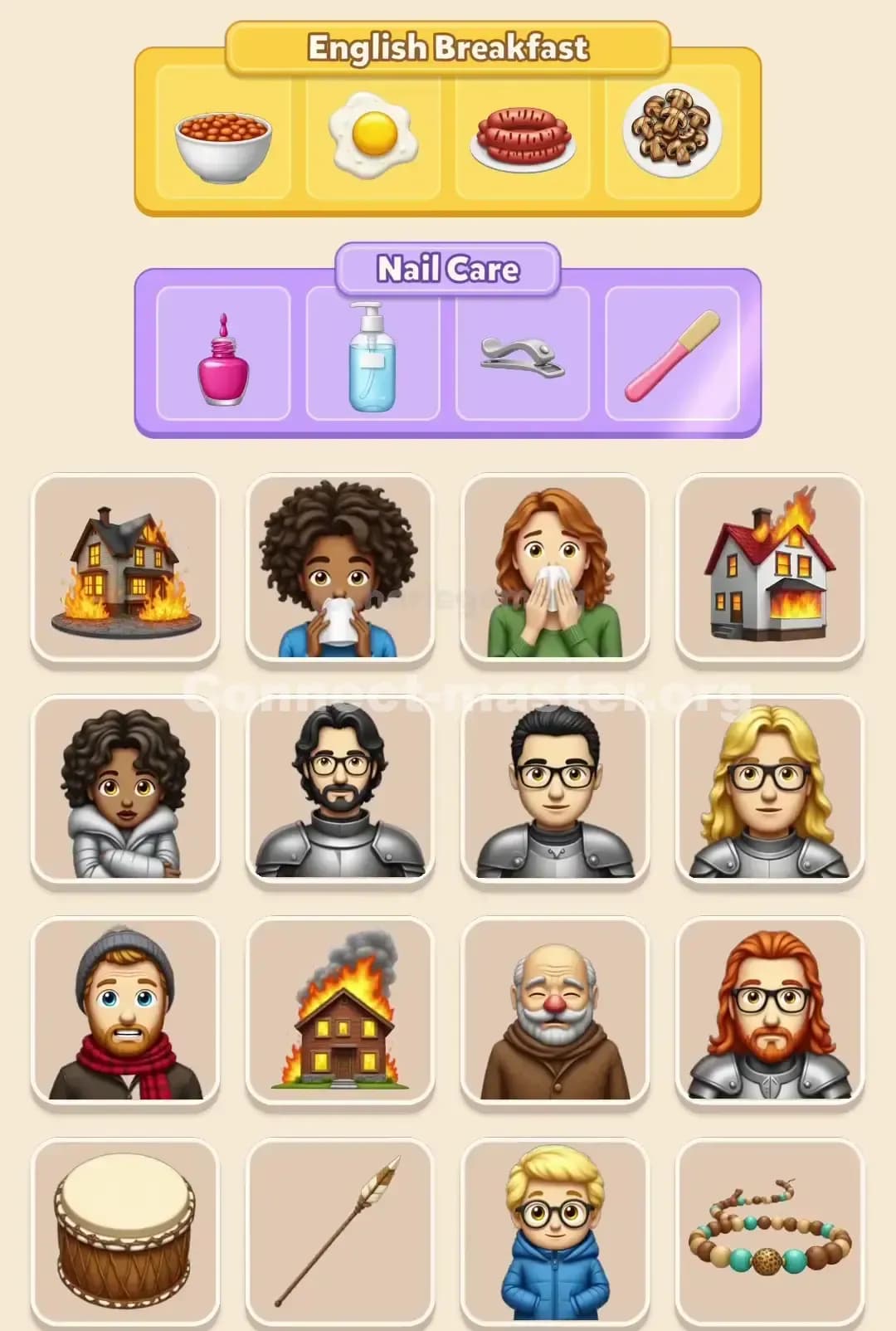Tap the English Breakfast banner label
Viewport: 896px width, 1331px height.
click(x=448, y=47)
